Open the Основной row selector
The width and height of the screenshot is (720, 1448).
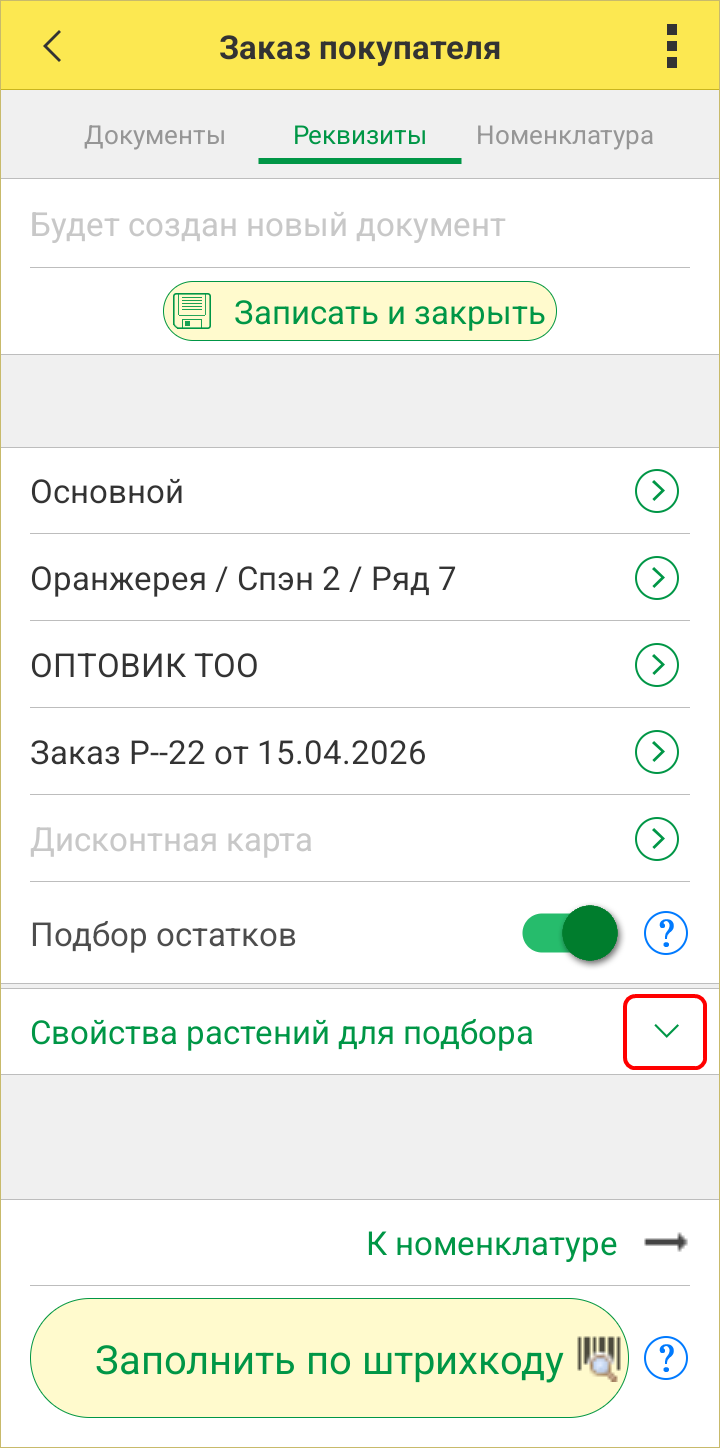point(657,492)
